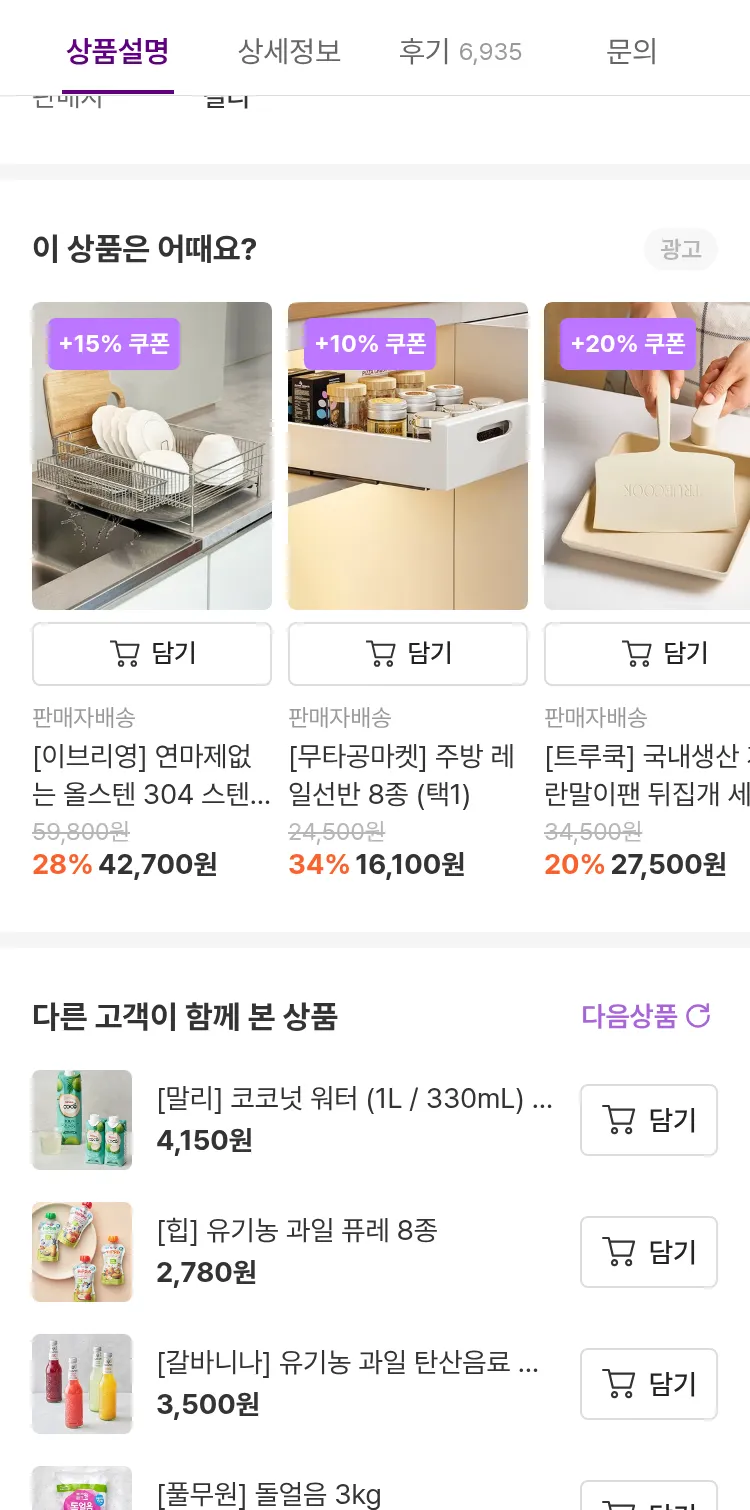Add 무타공마켓 rail shelf to cart
Viewport: 750px width, 1510px height.
(408, 654)
